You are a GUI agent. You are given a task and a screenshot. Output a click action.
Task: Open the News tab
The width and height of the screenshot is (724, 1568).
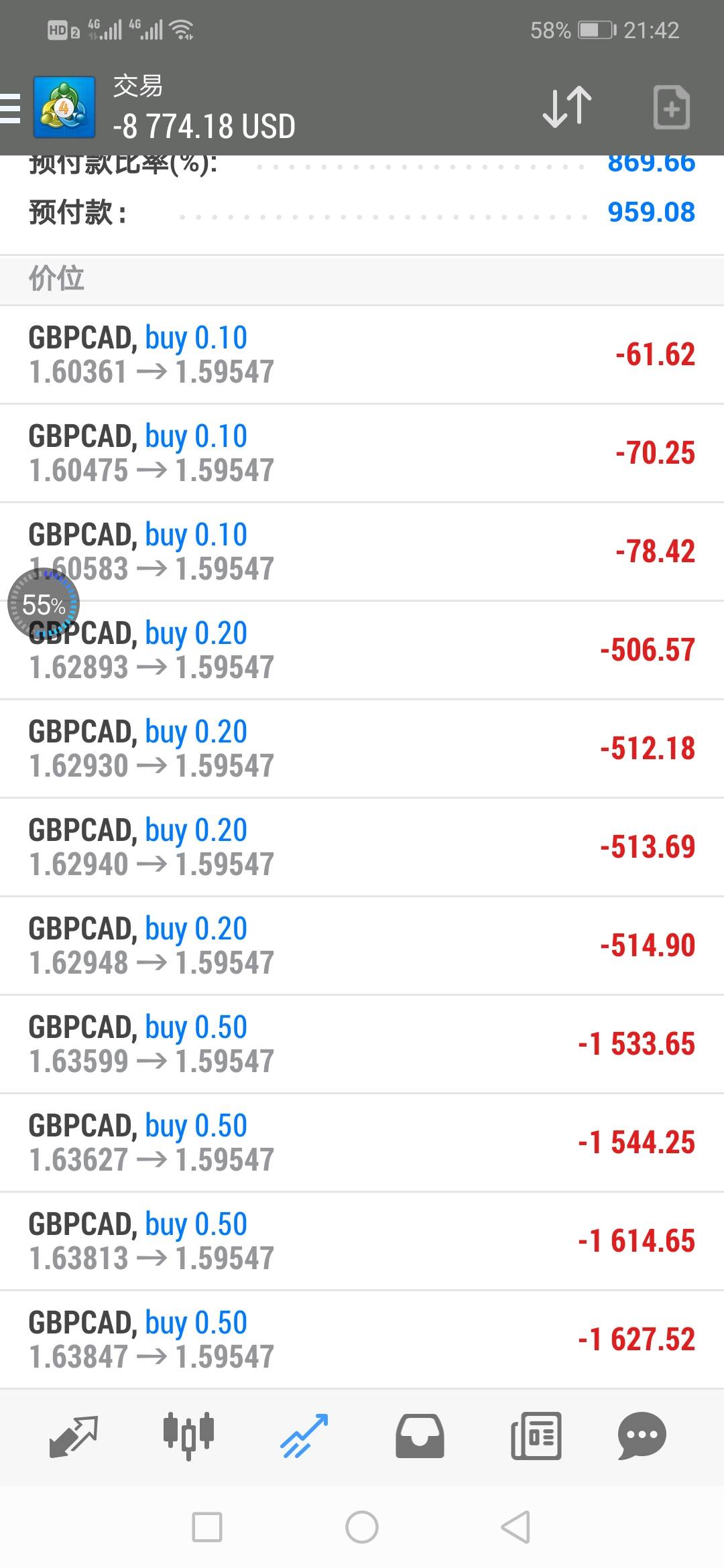(536, 1436)
